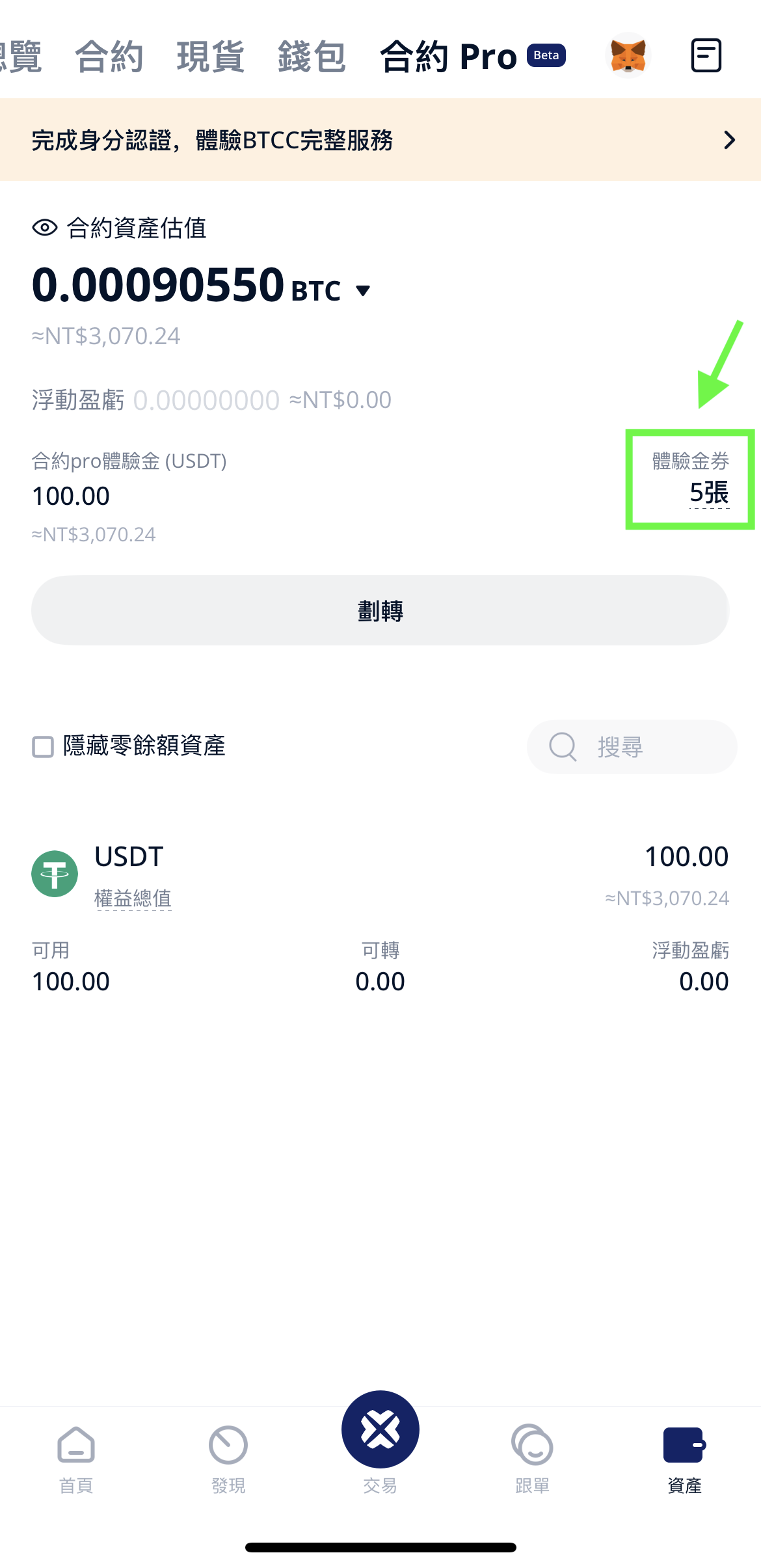Go to the 首頁 home tab
Screen dimensions: 761x1568
click(76, 1458)
